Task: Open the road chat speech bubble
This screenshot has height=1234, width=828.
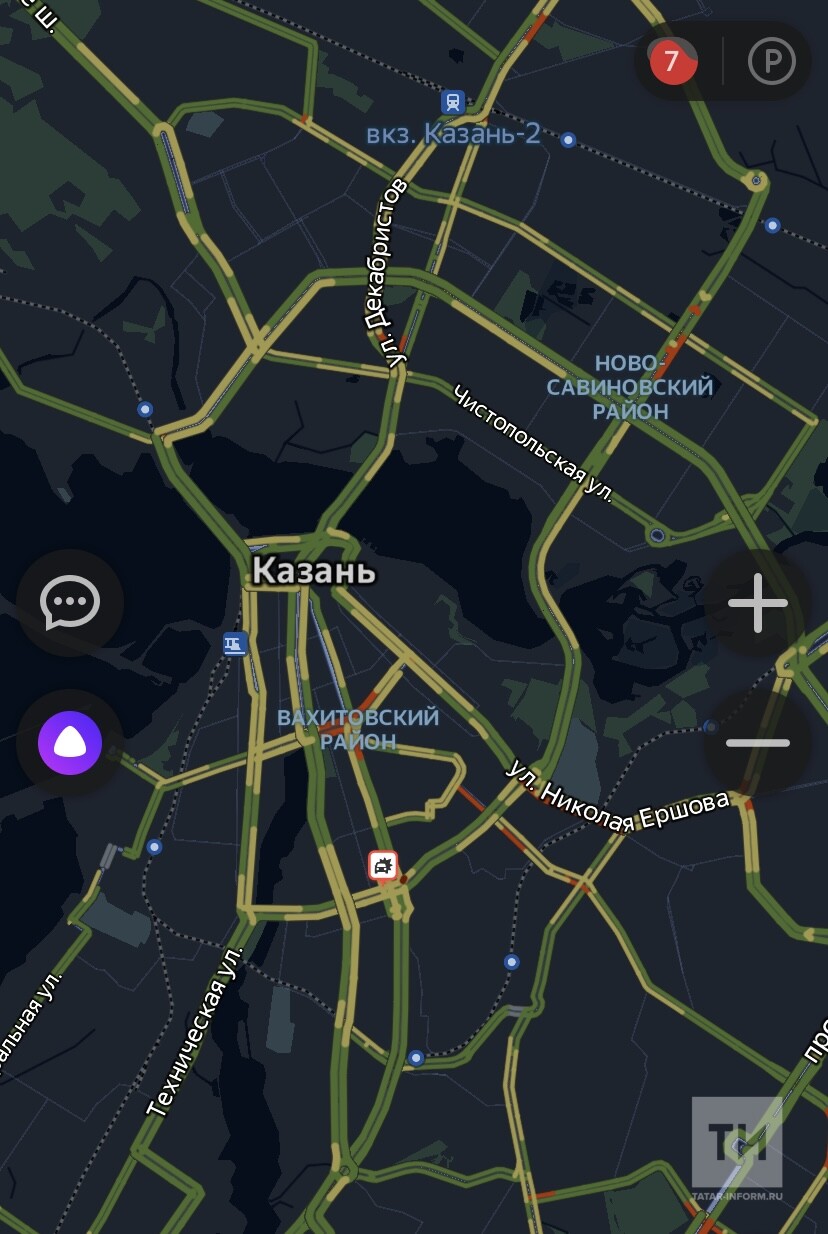Action: point(70,602)
